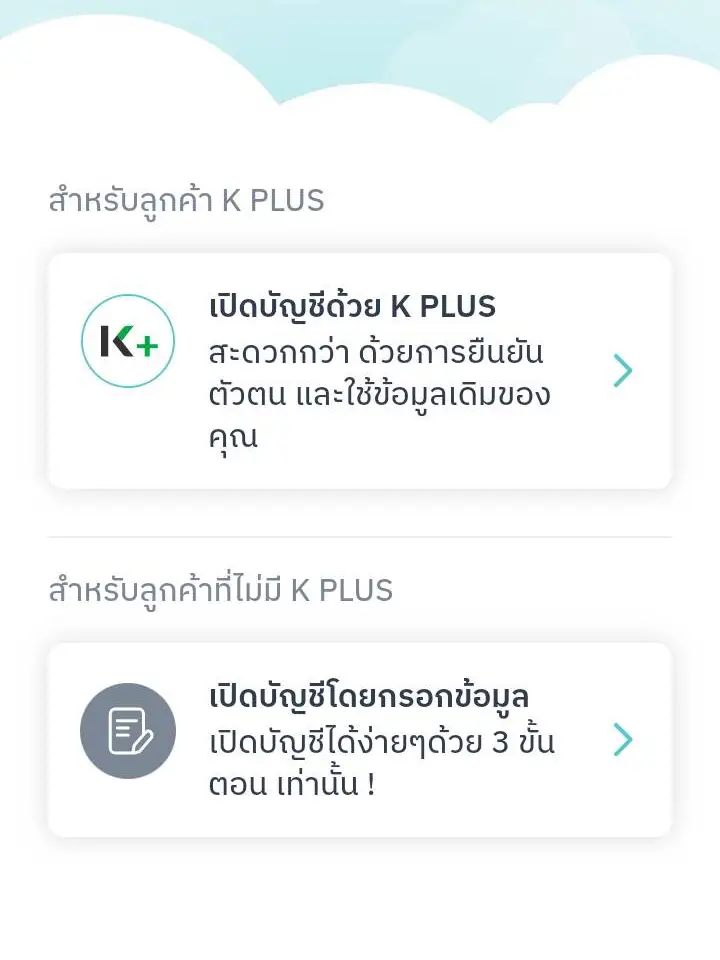The image size is (720, 960).
Task: Click the form-filling icon on the lower card
Action: pos(126,731)
